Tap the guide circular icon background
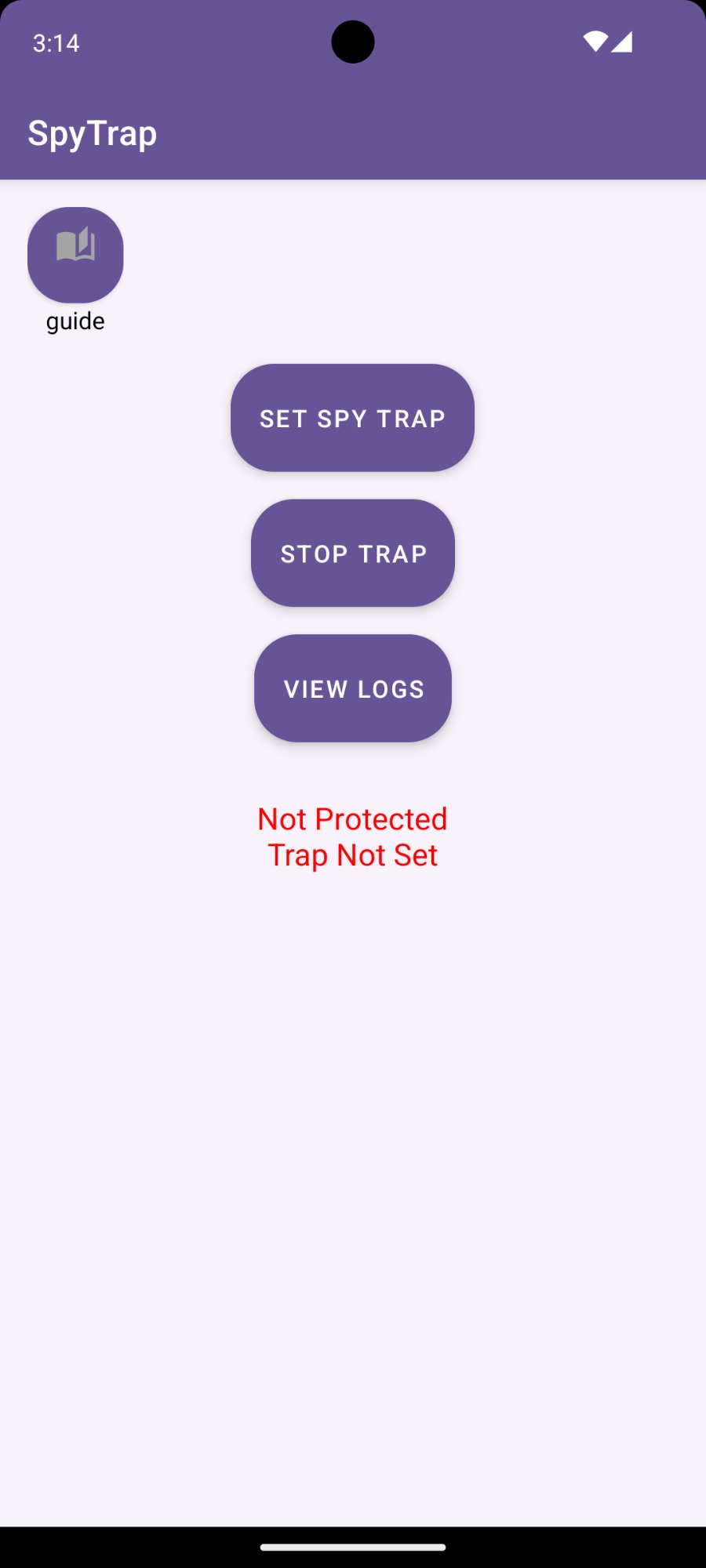This screenshot has height=1568, width=706. click(x=75, y=253)
